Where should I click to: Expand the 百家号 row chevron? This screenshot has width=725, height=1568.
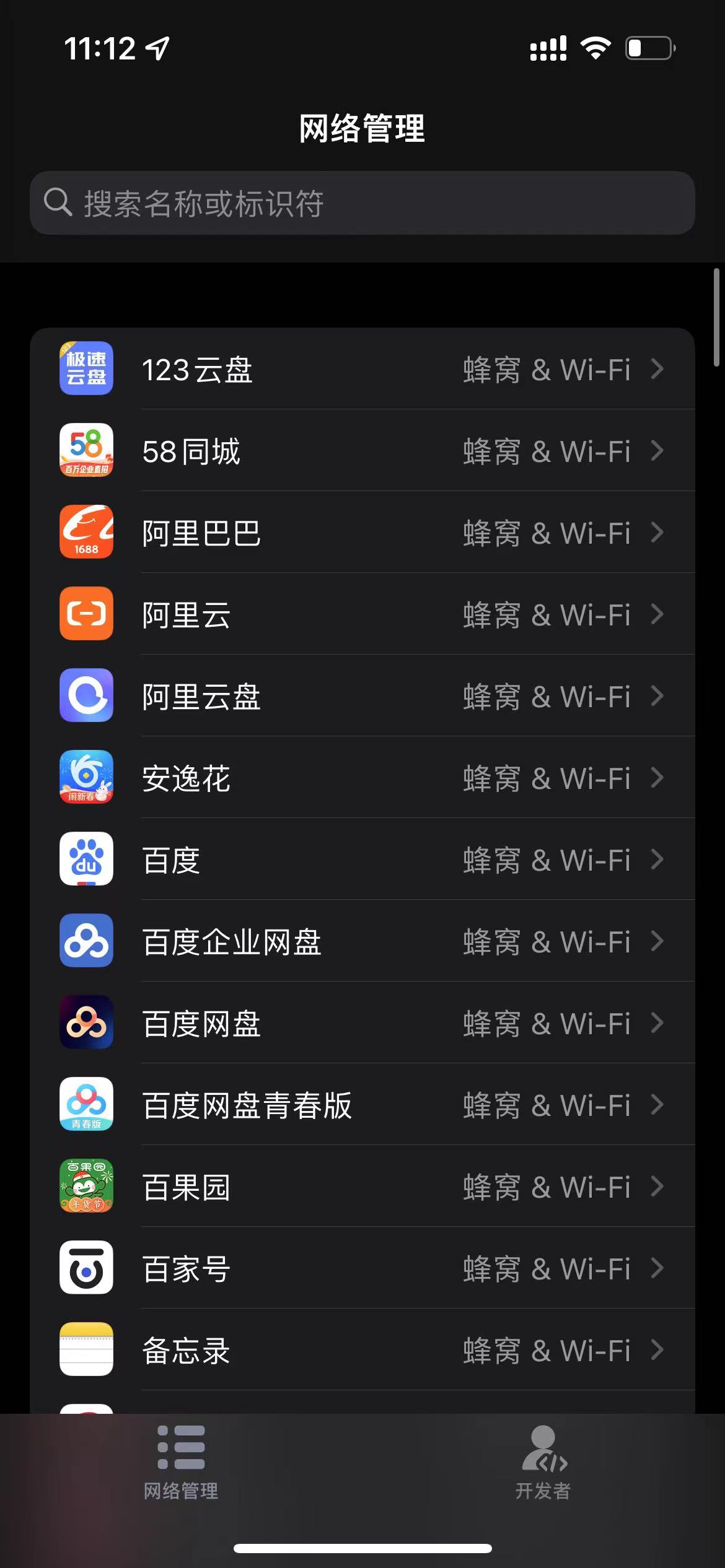tap(657, 1268)
